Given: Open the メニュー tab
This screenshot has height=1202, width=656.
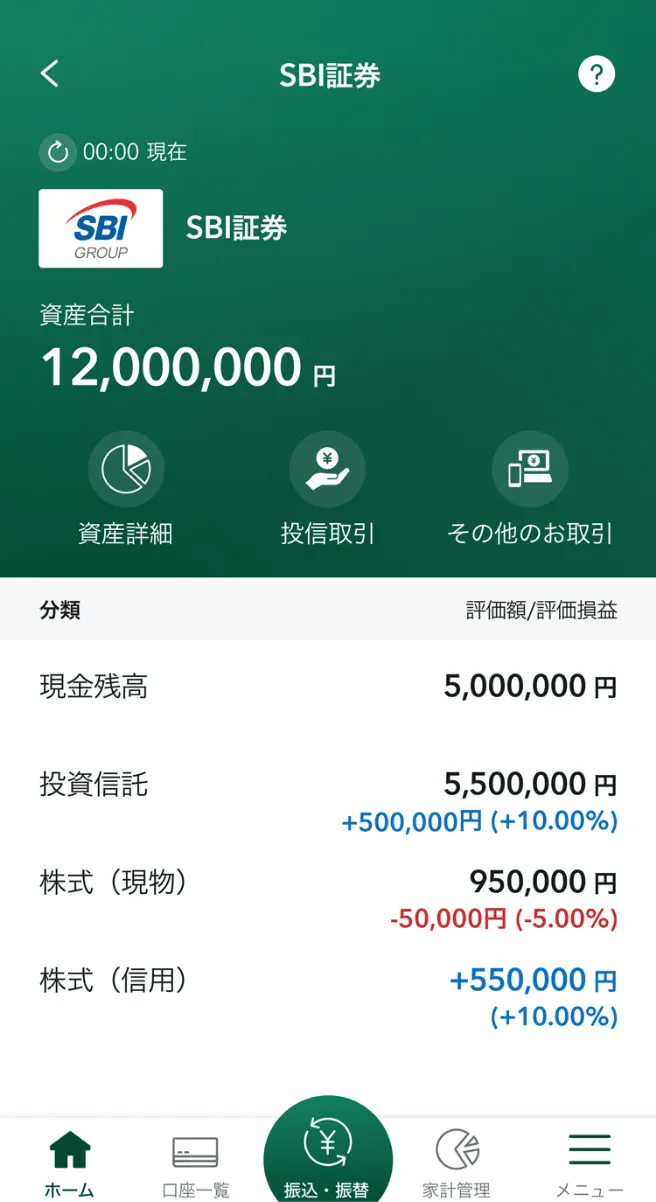Looking at the screenshot, I should pyautogui.click(x=589, y=1162).
